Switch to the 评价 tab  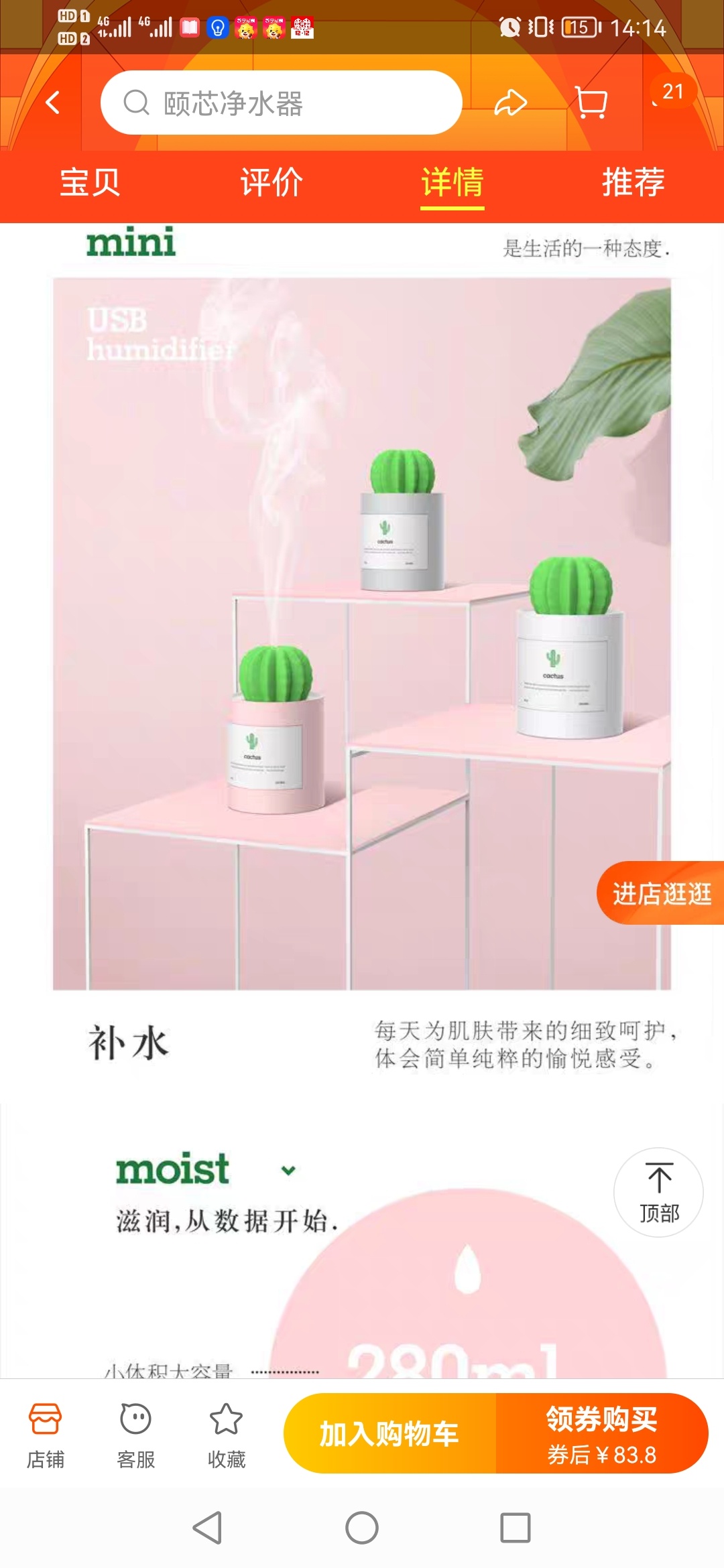pos(271,182)
